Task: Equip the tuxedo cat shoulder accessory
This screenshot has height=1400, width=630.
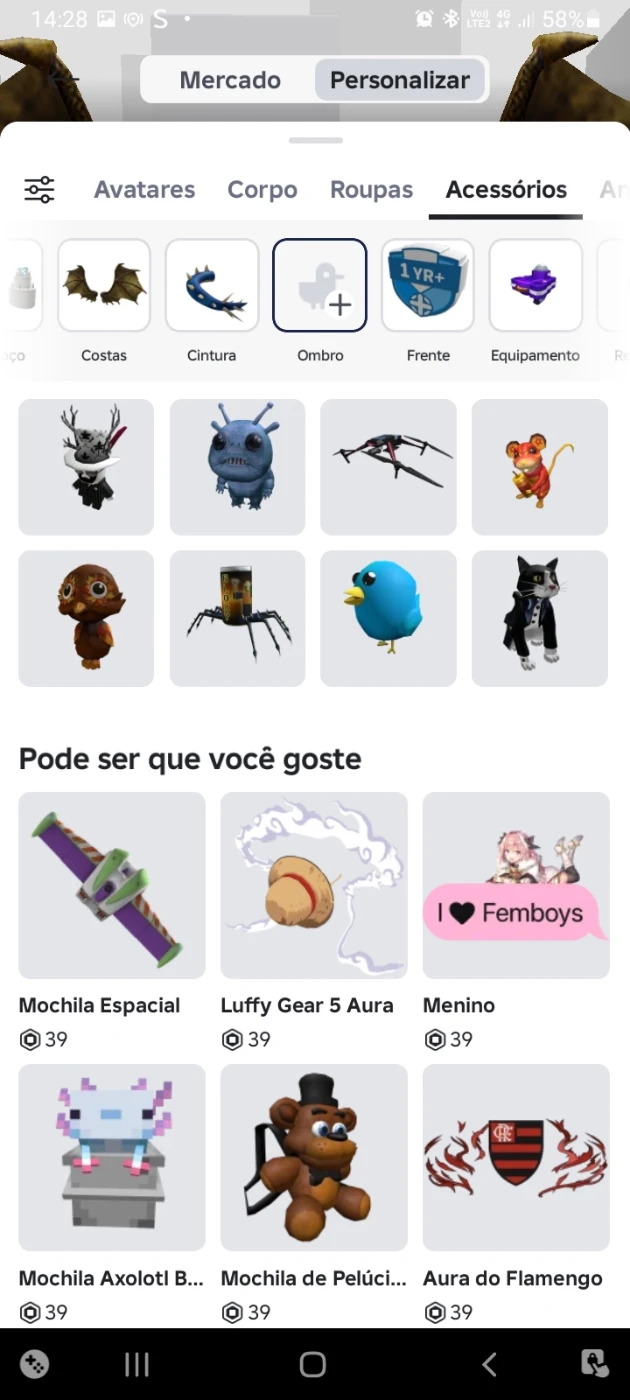Action: (539, 618)
